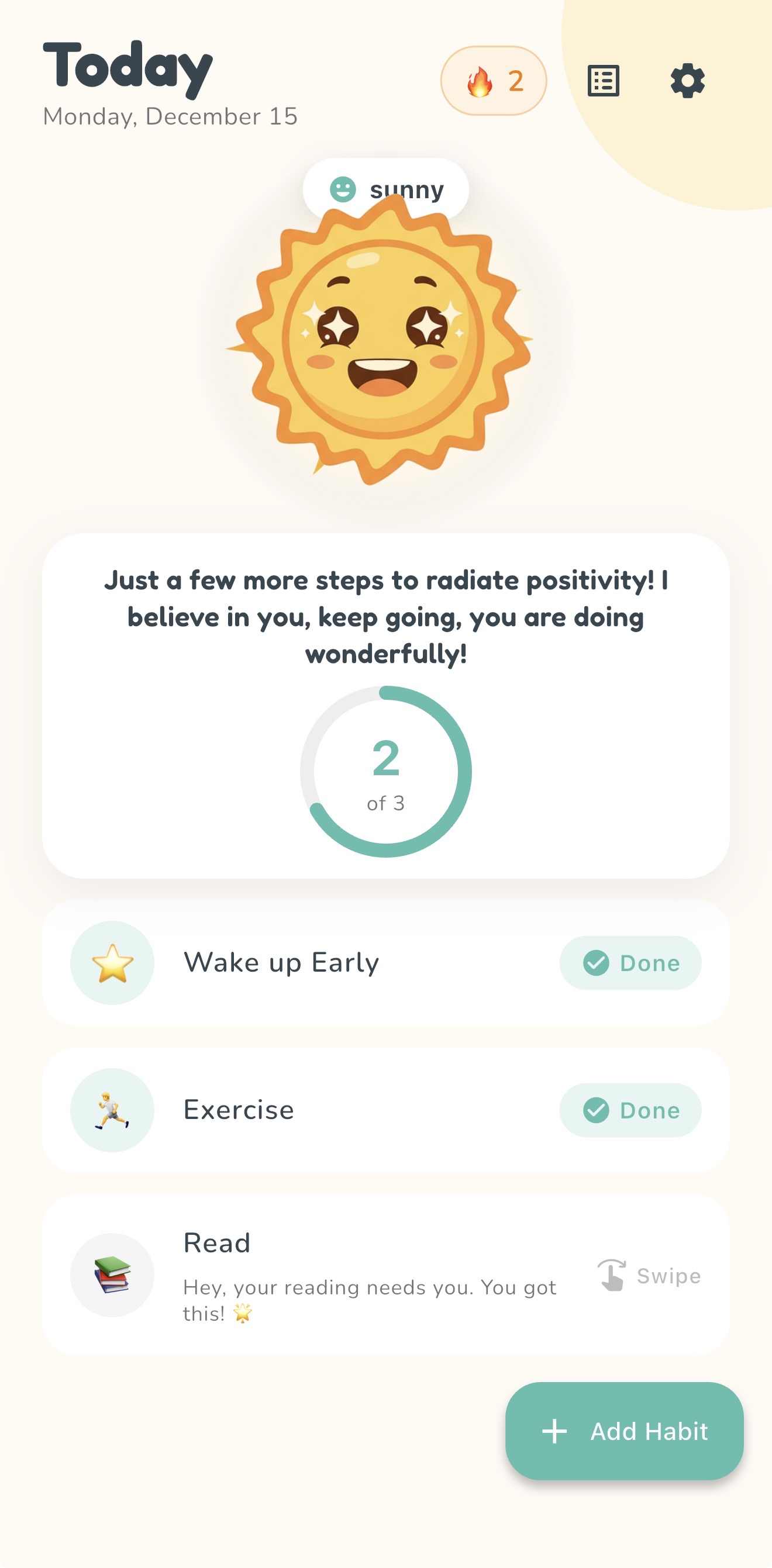
Task: Tap the 2 of 3 progress ring
Action: [x=386, y=772]
